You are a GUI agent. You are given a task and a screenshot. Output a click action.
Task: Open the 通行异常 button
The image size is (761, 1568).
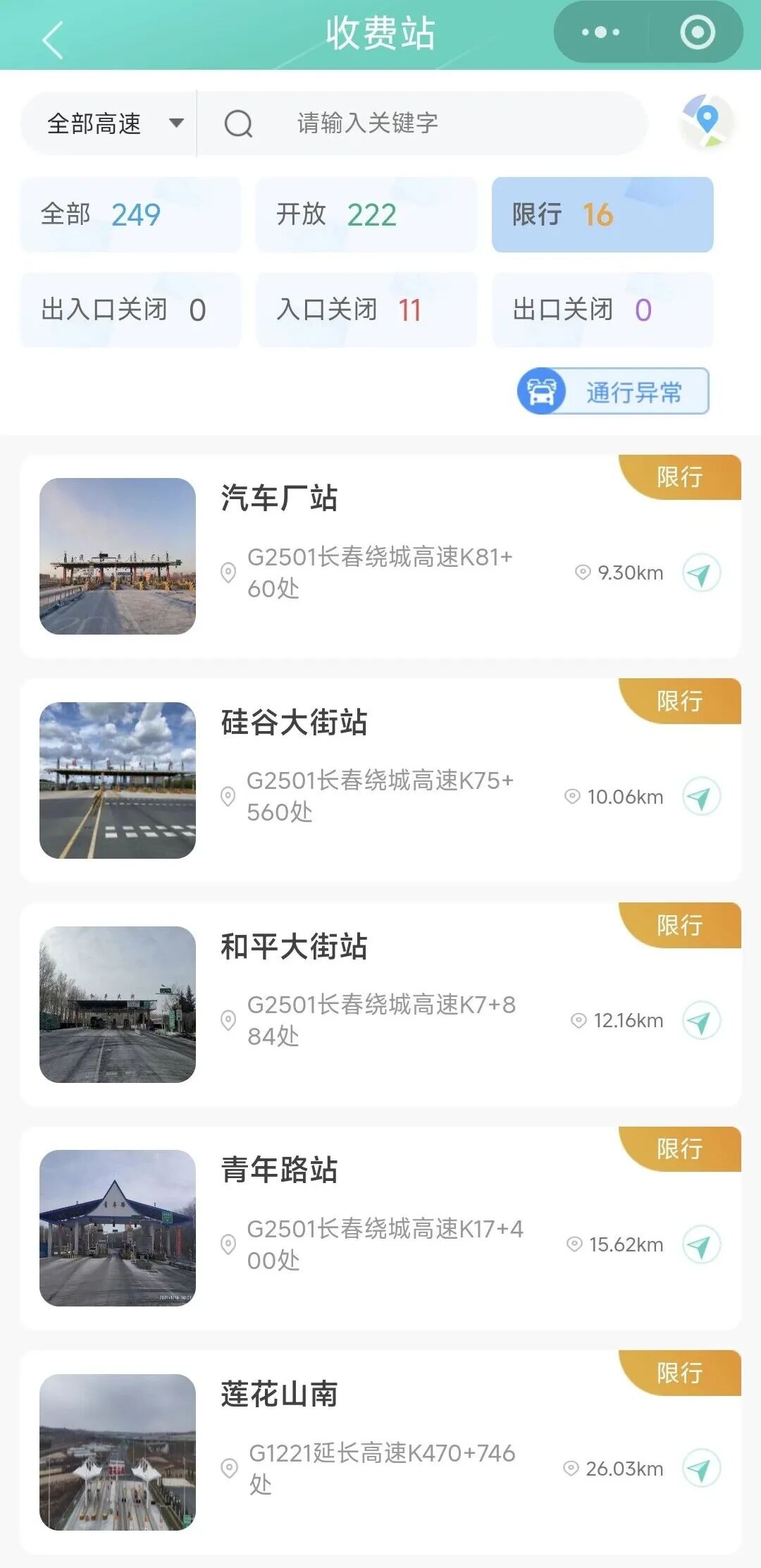click(613, 391)
